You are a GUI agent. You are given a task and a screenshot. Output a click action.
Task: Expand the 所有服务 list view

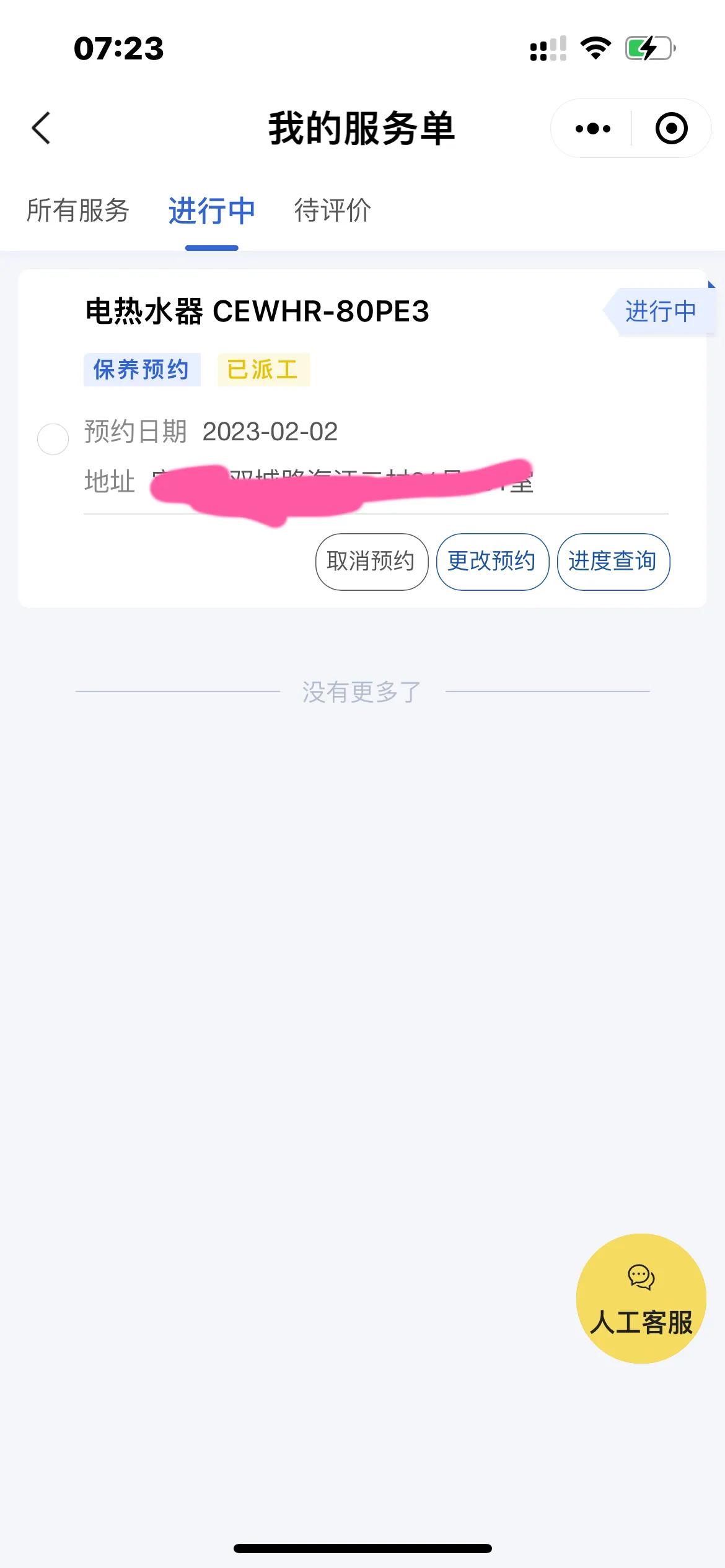[x=78, y=211]
